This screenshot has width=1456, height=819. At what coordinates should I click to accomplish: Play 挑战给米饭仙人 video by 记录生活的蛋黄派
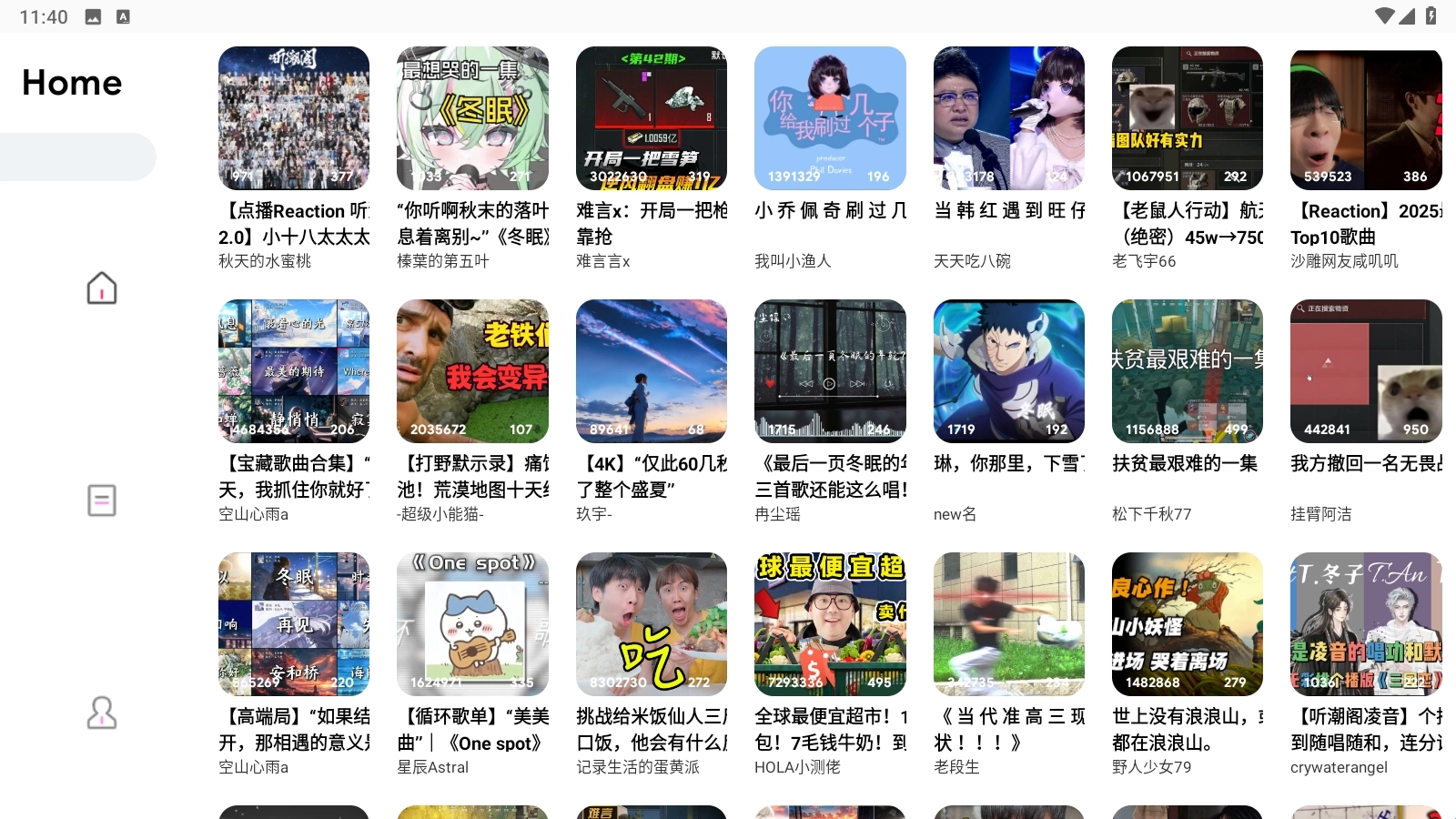(652, 624)
